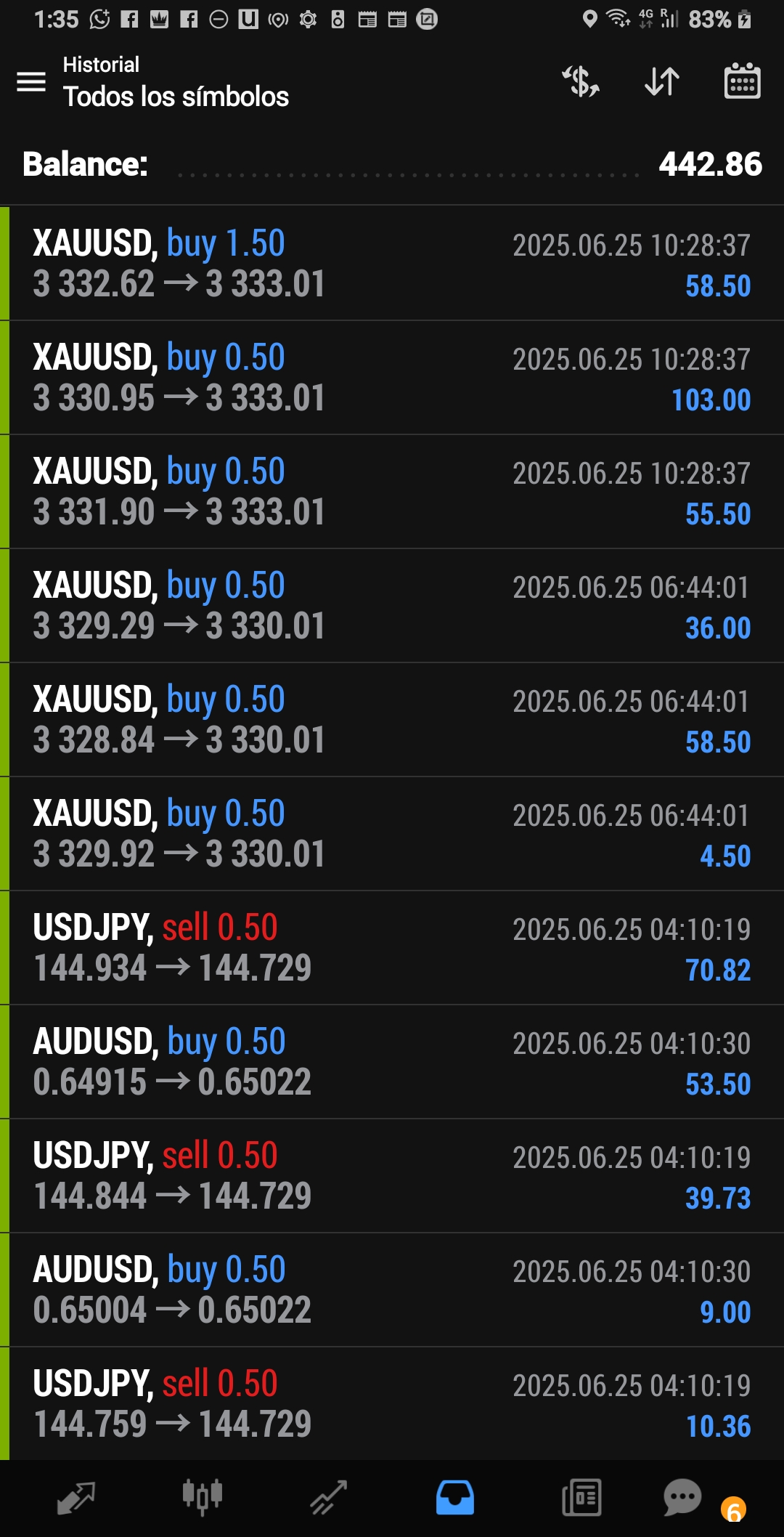The width and height of the screenshot is (784, 1537).
Task: Expand AUDUSD buy trade with profit 53.50
Action: (x=392, y=1062)
